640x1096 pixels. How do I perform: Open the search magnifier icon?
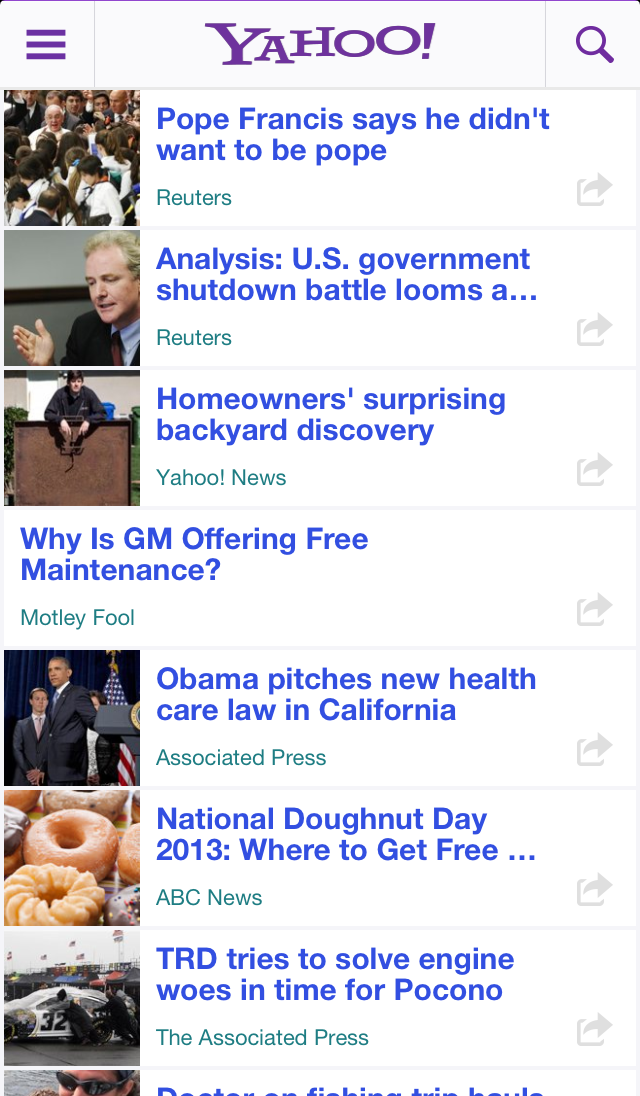594,44
